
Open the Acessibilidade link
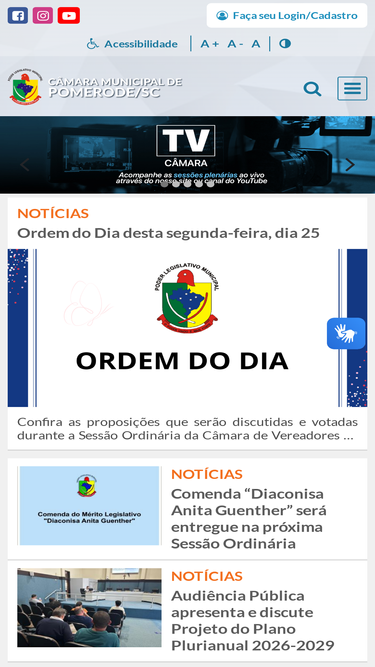click(x=132, y=44)
